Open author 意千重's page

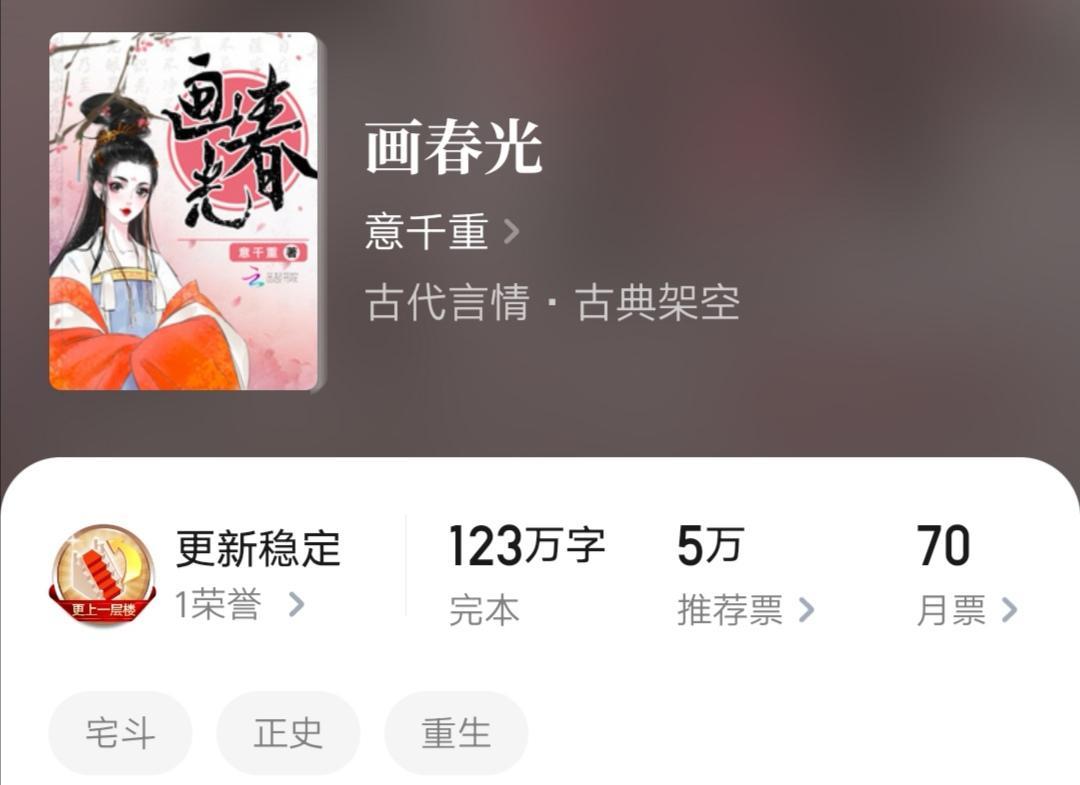coord(441,232)
